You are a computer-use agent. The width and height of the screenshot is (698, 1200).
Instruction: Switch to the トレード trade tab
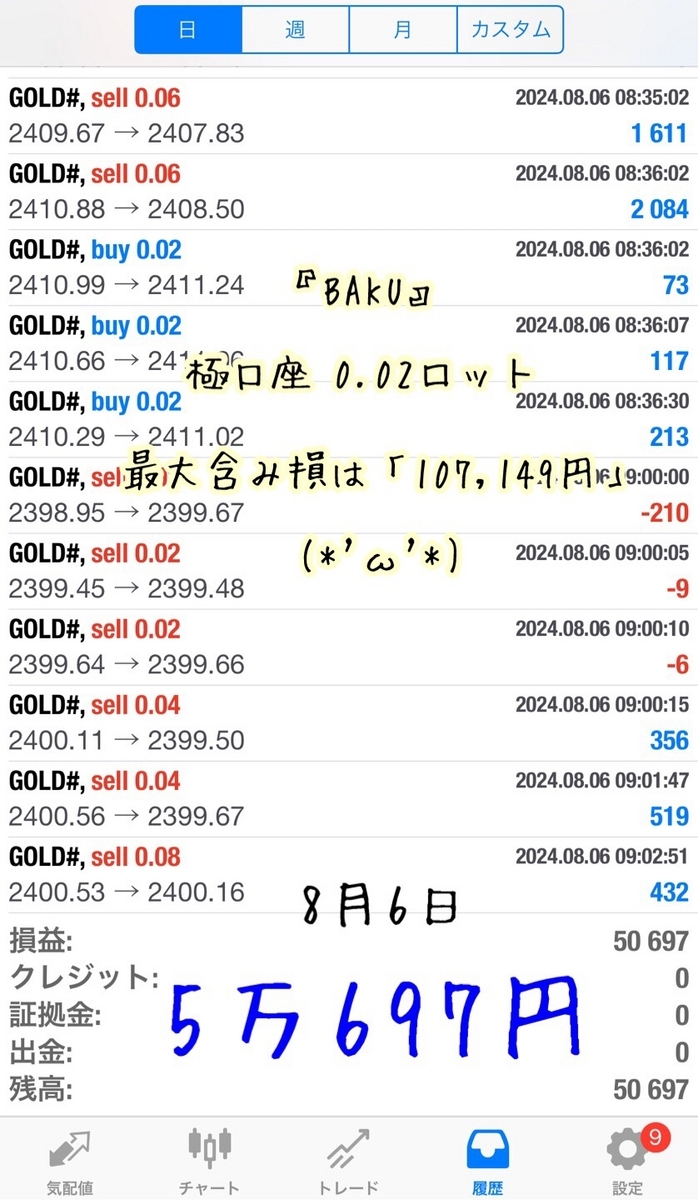pyautogui.click(x=348, y=1160)
